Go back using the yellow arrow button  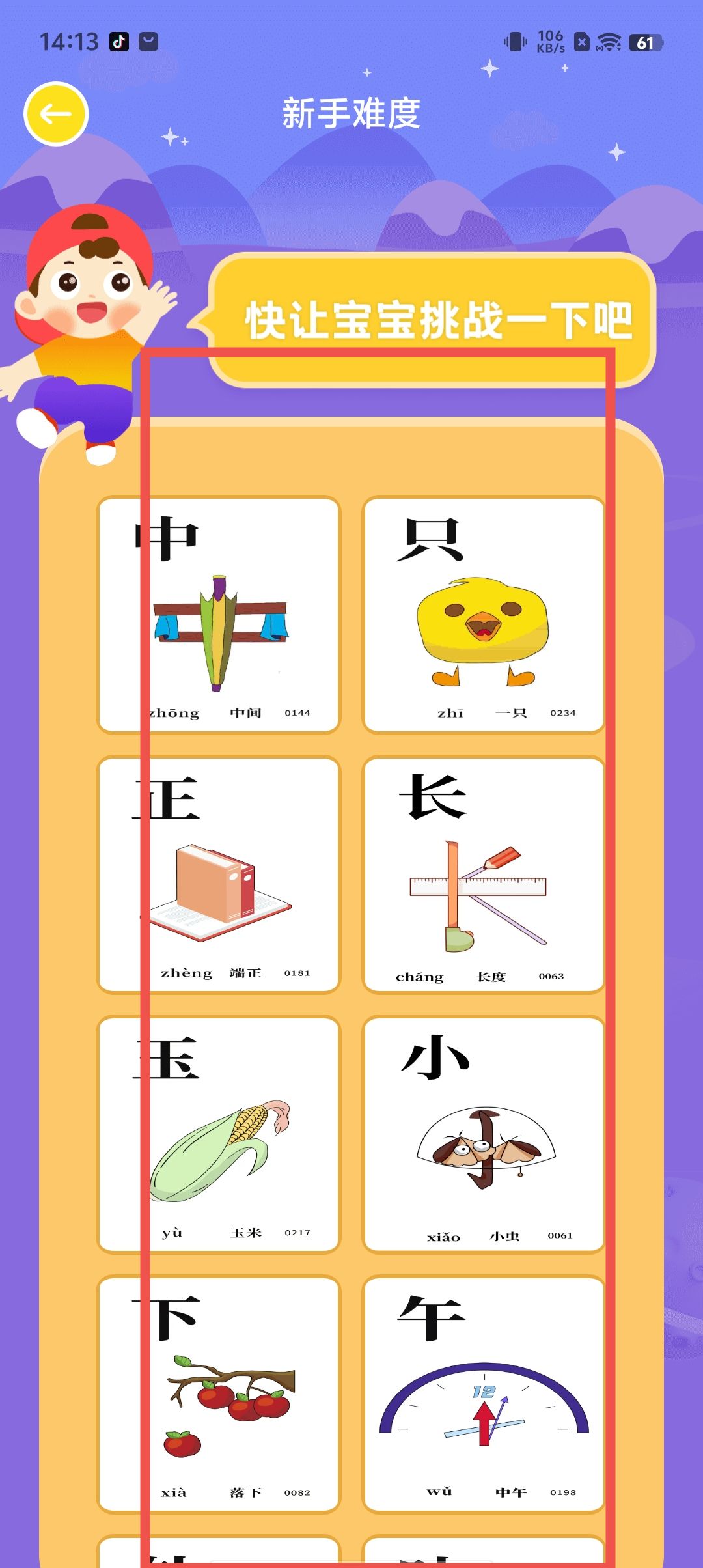click(x=56, y=114)
